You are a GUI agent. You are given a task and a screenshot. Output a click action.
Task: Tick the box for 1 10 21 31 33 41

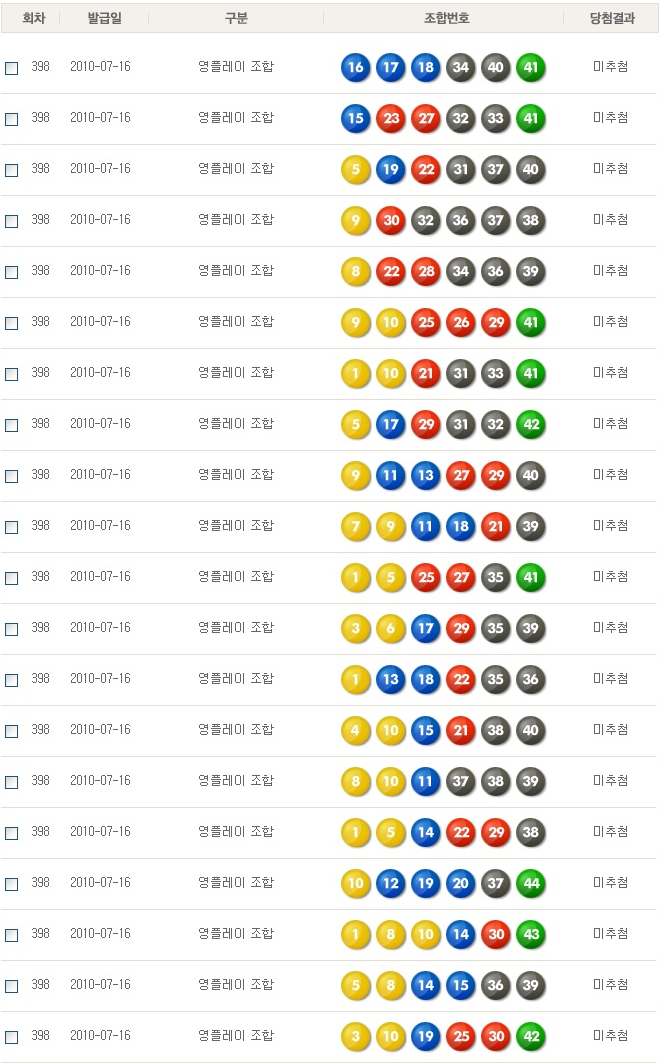12,374
